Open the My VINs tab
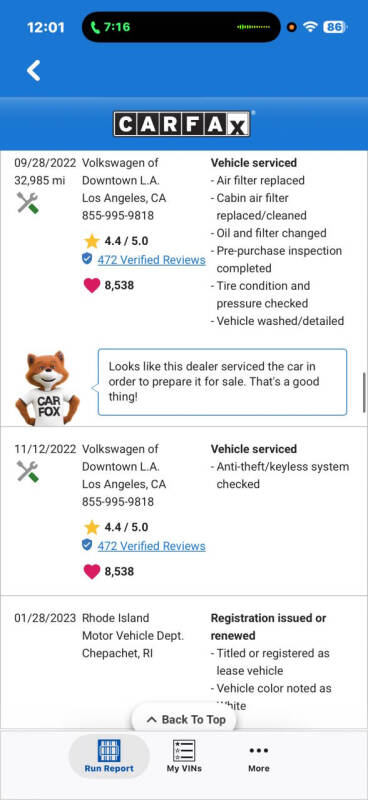368x800 pixels. tap(184, 756)
